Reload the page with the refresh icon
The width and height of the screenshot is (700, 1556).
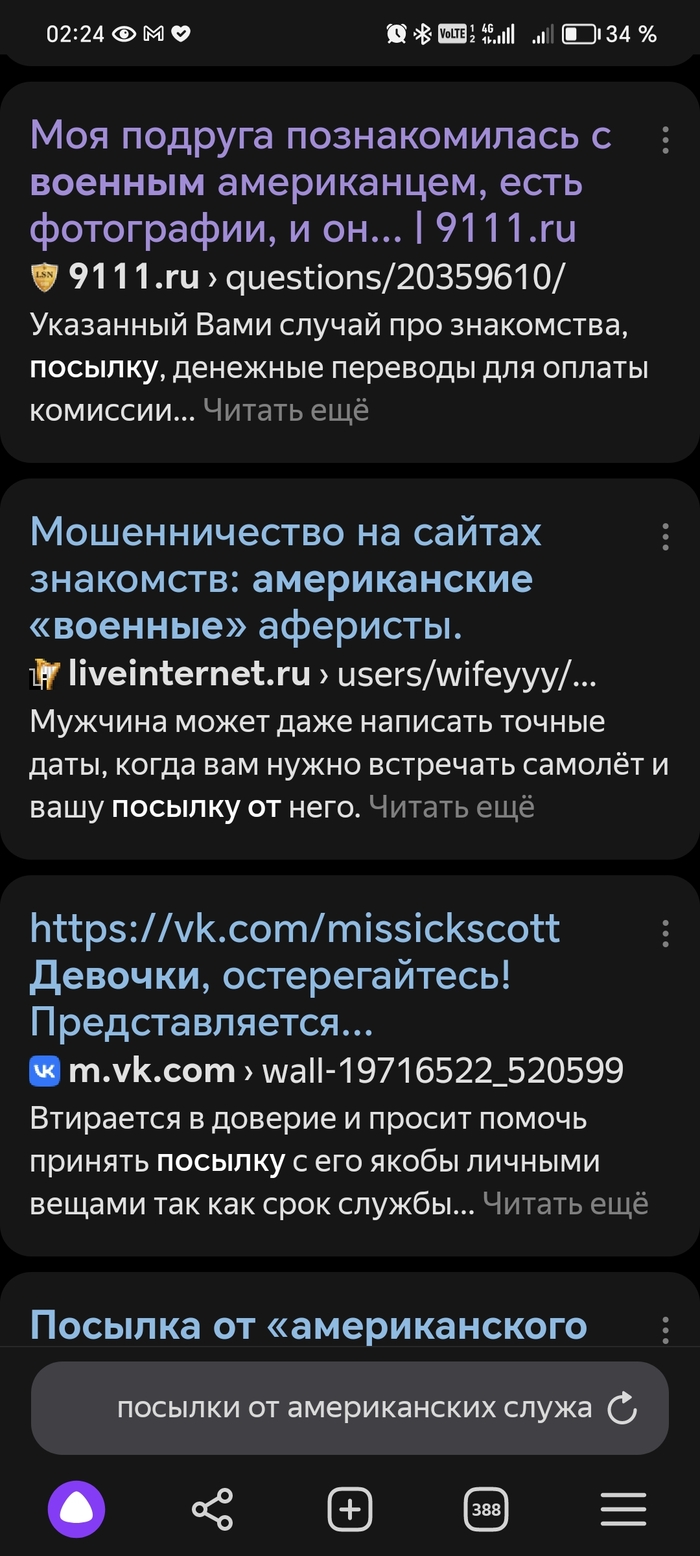(622, 1409)
